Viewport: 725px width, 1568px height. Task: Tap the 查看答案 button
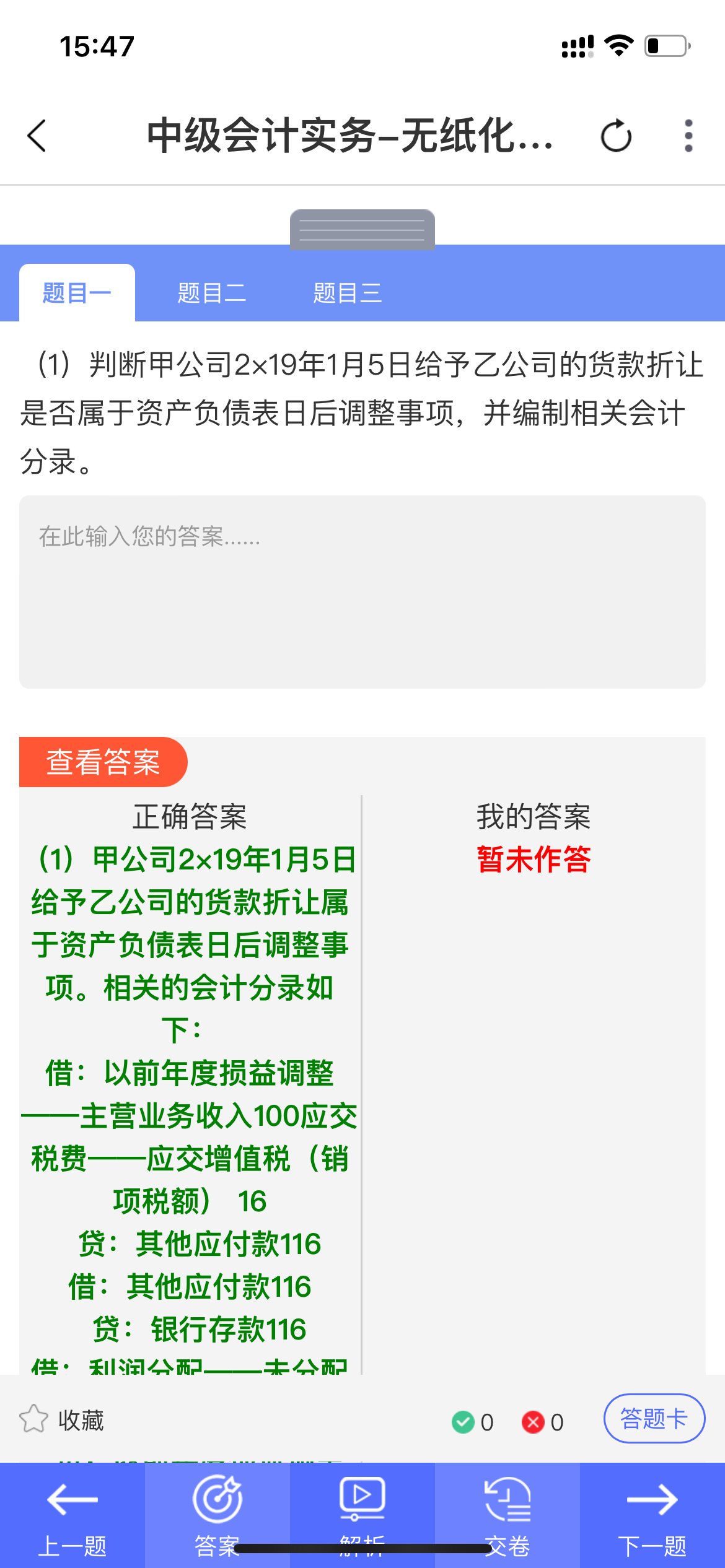[103, 762]
